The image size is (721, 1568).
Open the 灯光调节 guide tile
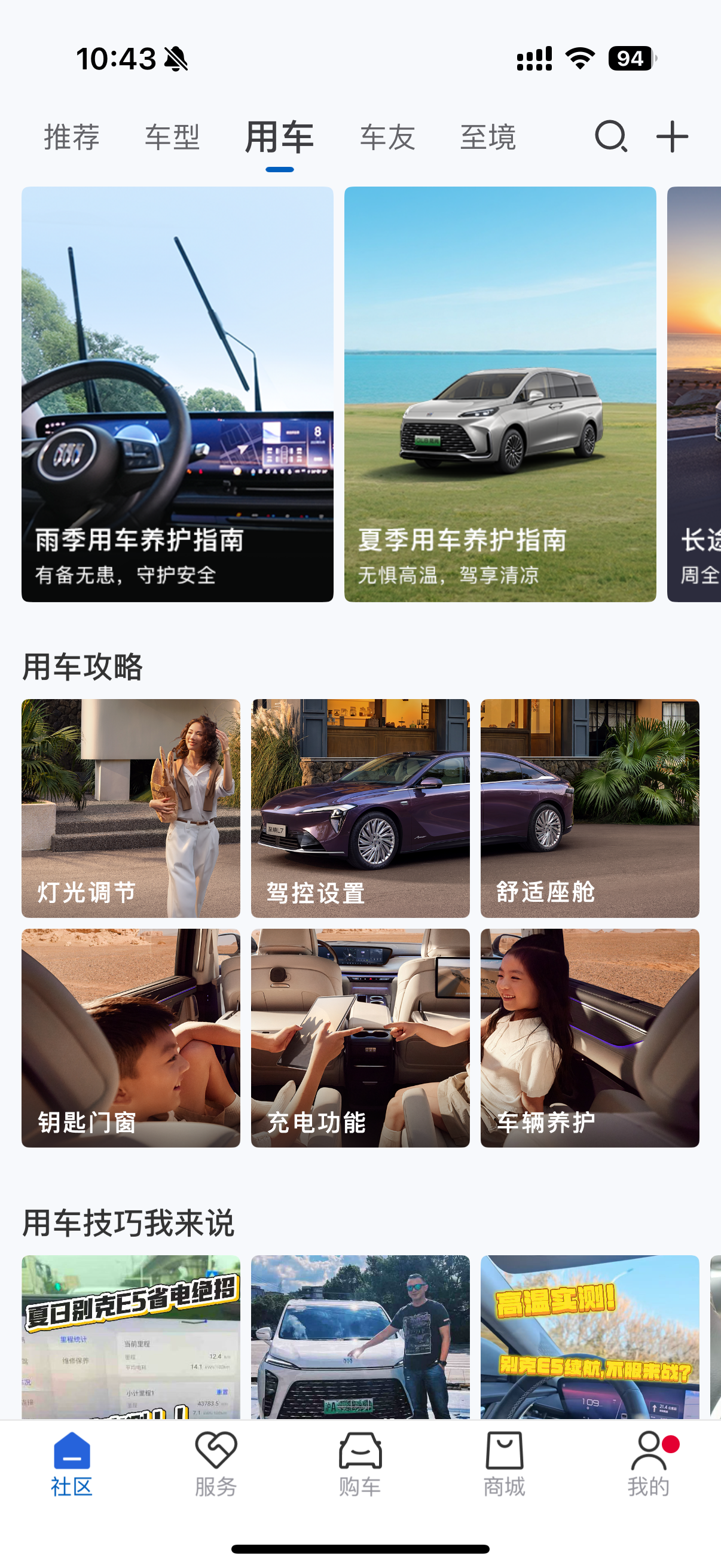(131, 808)
